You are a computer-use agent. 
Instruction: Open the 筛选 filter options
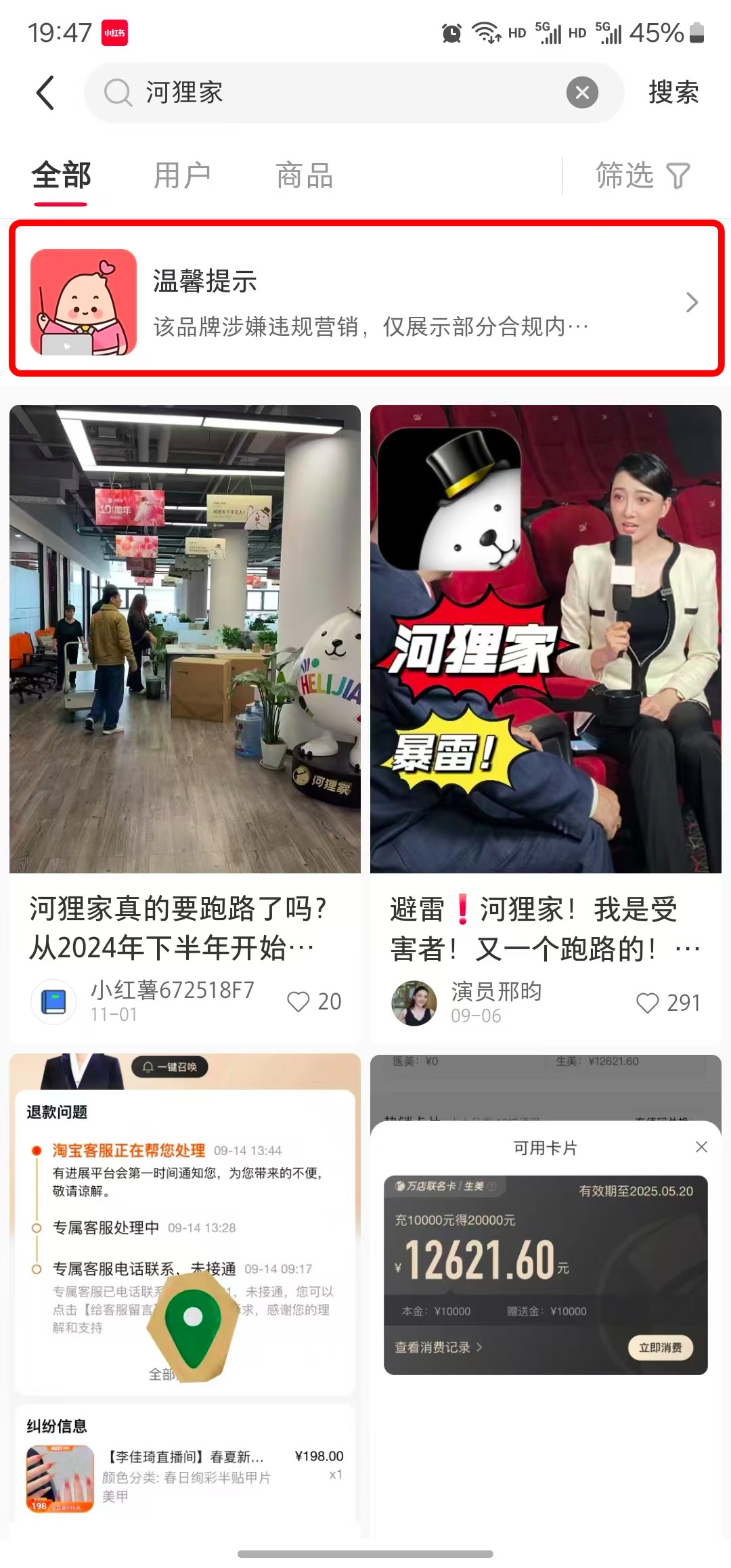642,176
